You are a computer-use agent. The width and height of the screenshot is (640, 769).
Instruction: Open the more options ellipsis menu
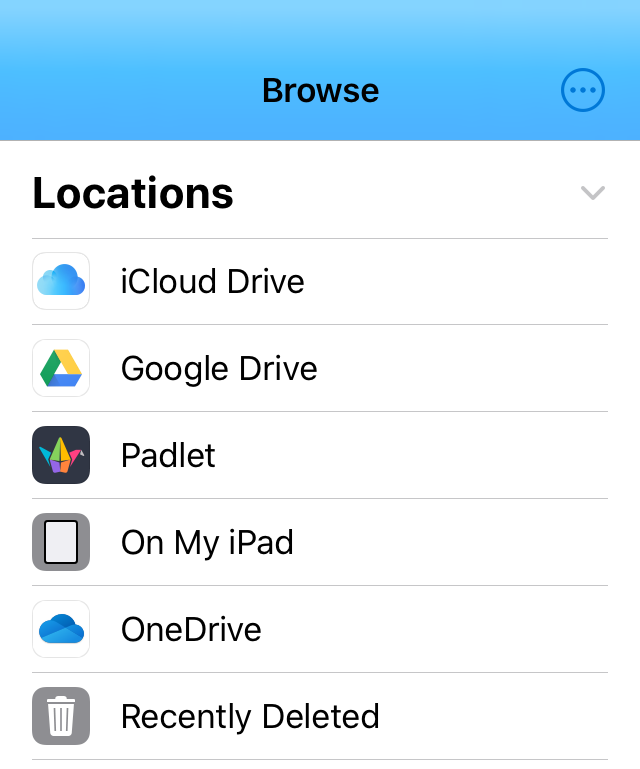583,91
